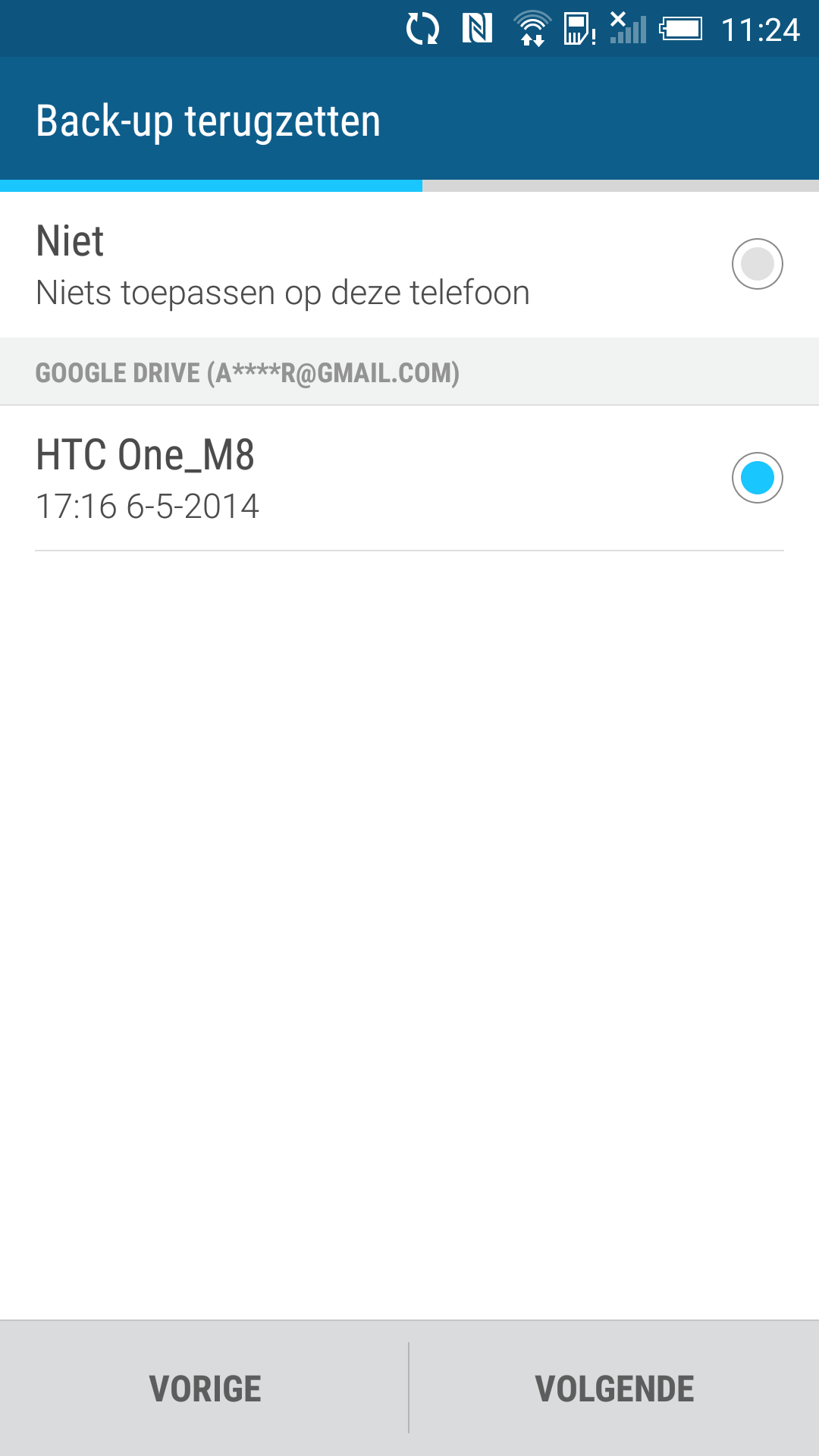The image size is (819, 1456).
Task: Choose the HTC One_M8 backup
Action: click(x=409, y=479)
